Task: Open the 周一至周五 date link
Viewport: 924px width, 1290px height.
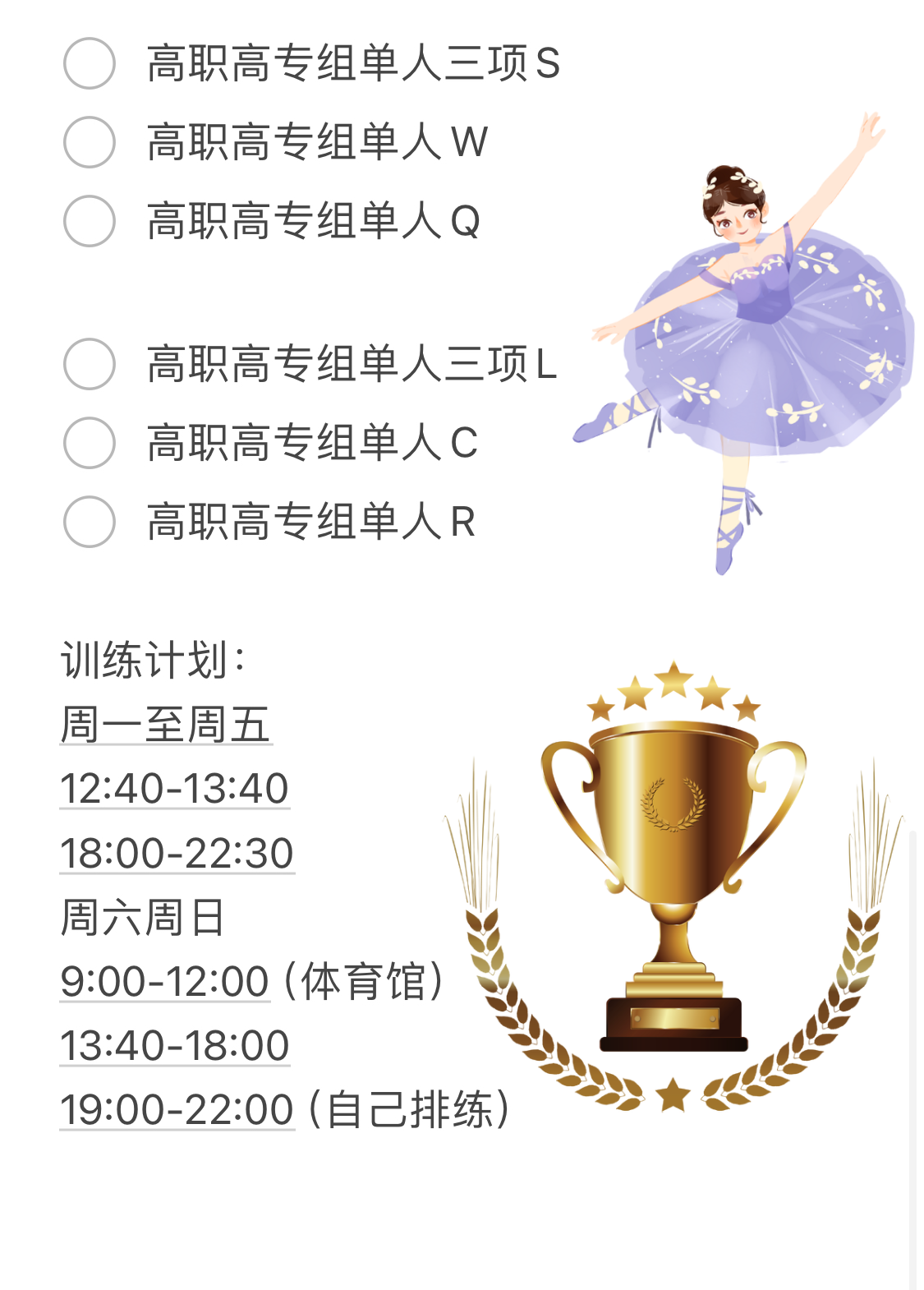Action: pos(165,725)
